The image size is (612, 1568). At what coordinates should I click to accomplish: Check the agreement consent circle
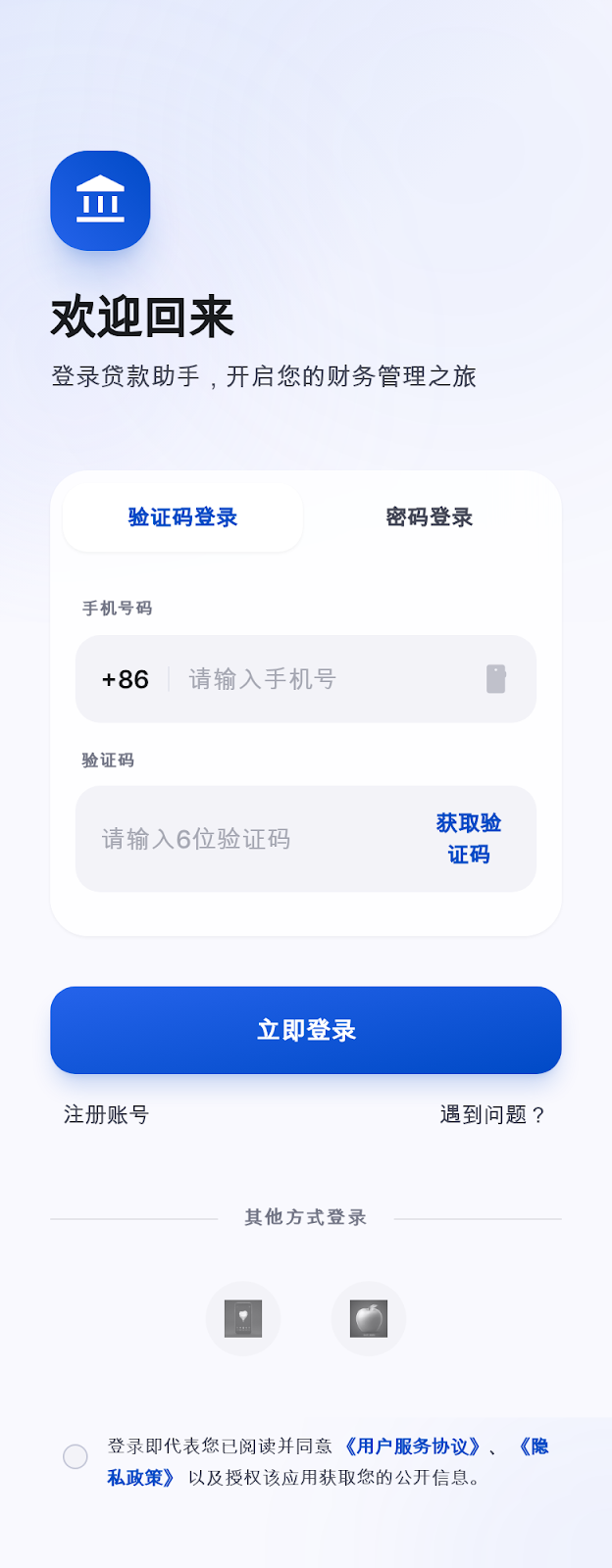pos(76,1456)
